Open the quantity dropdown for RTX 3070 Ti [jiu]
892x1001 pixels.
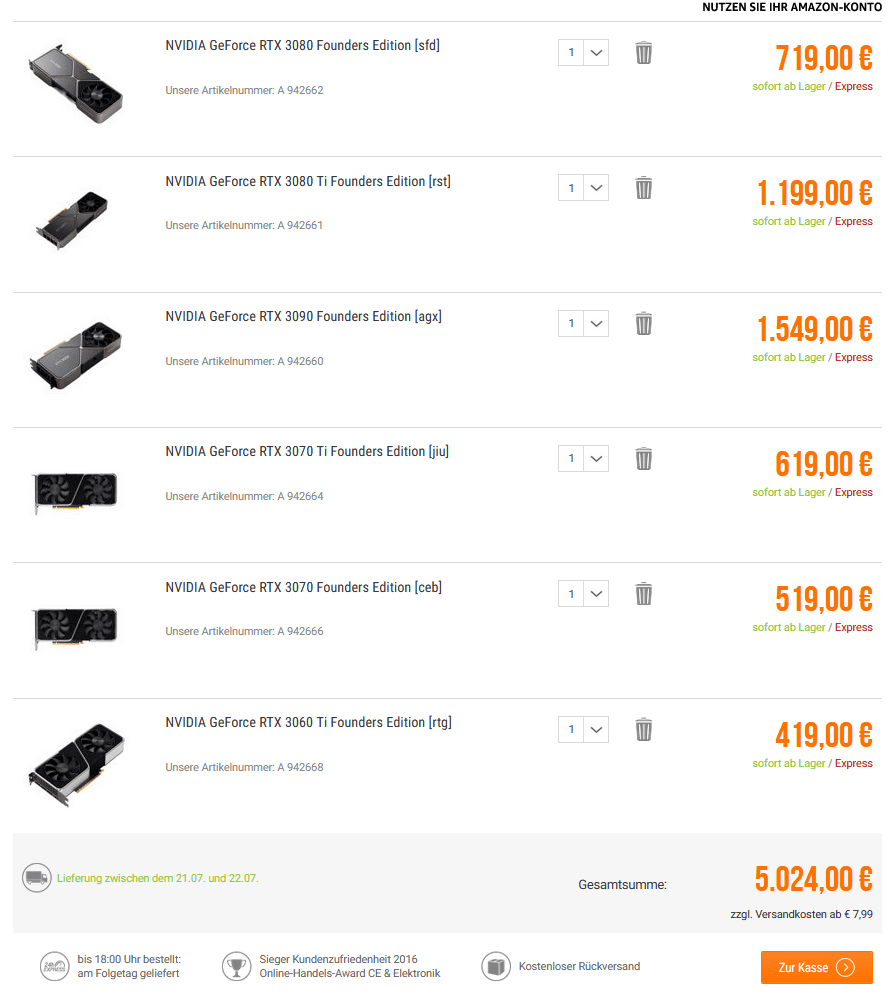click(x=584, y=459)
